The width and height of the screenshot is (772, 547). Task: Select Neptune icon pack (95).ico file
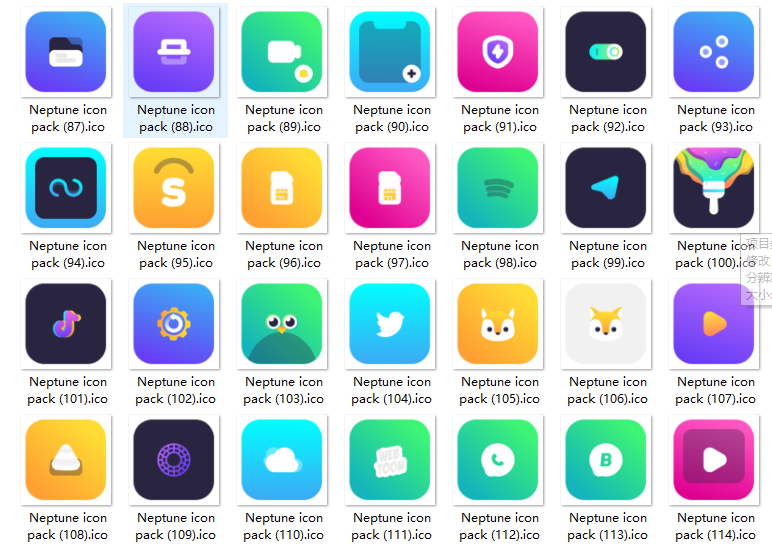coord(174,188)
